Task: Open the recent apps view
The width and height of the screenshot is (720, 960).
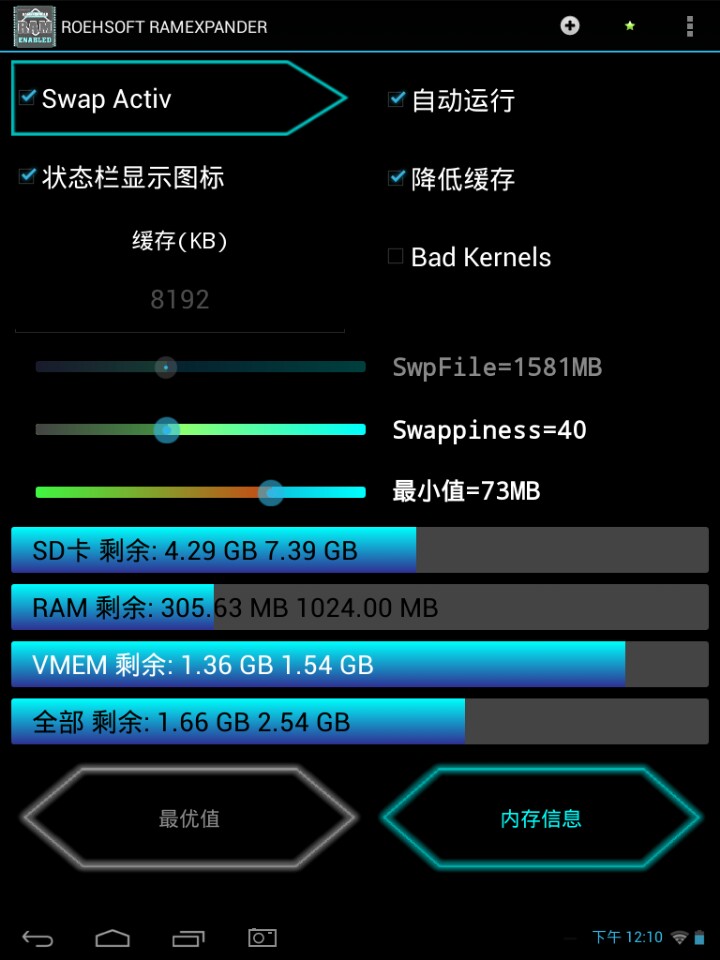Action: tap(188, 937)
